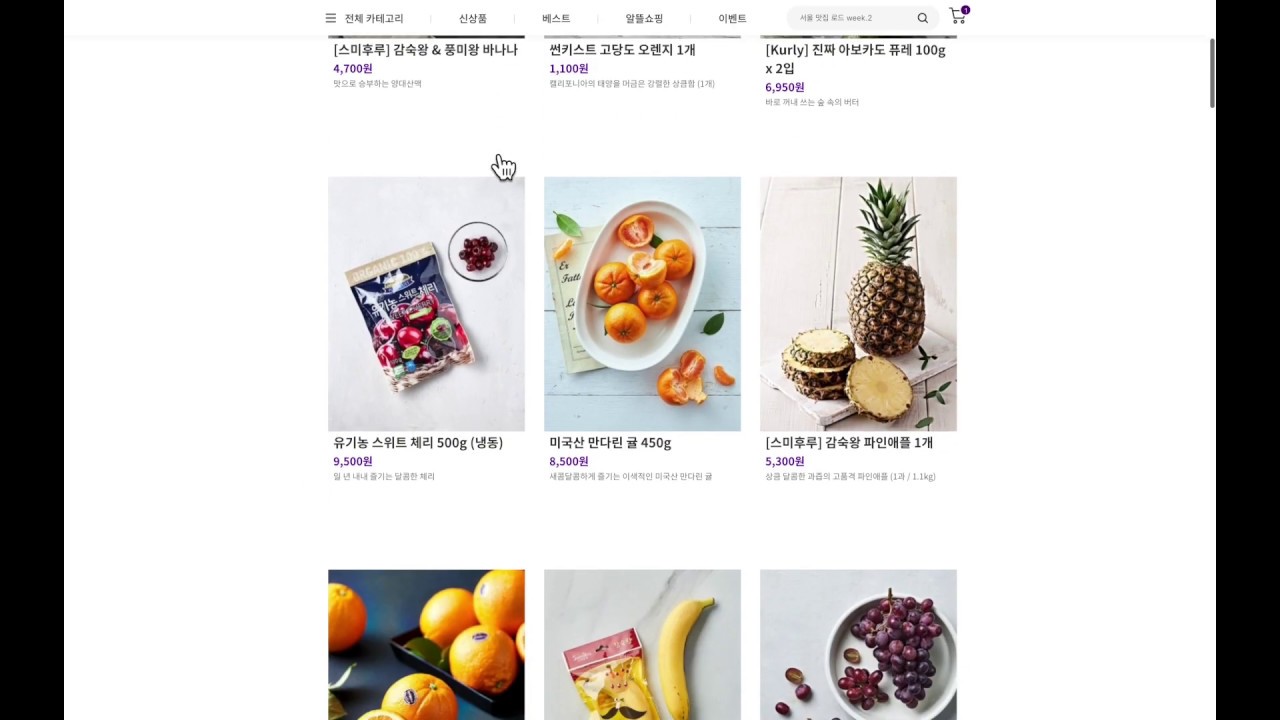Screen dimensions: 1280x720
Task: Open Kurly 진짜 아보카도 퓨레 product
Action: pyautogui.click(x=855, y=50)
